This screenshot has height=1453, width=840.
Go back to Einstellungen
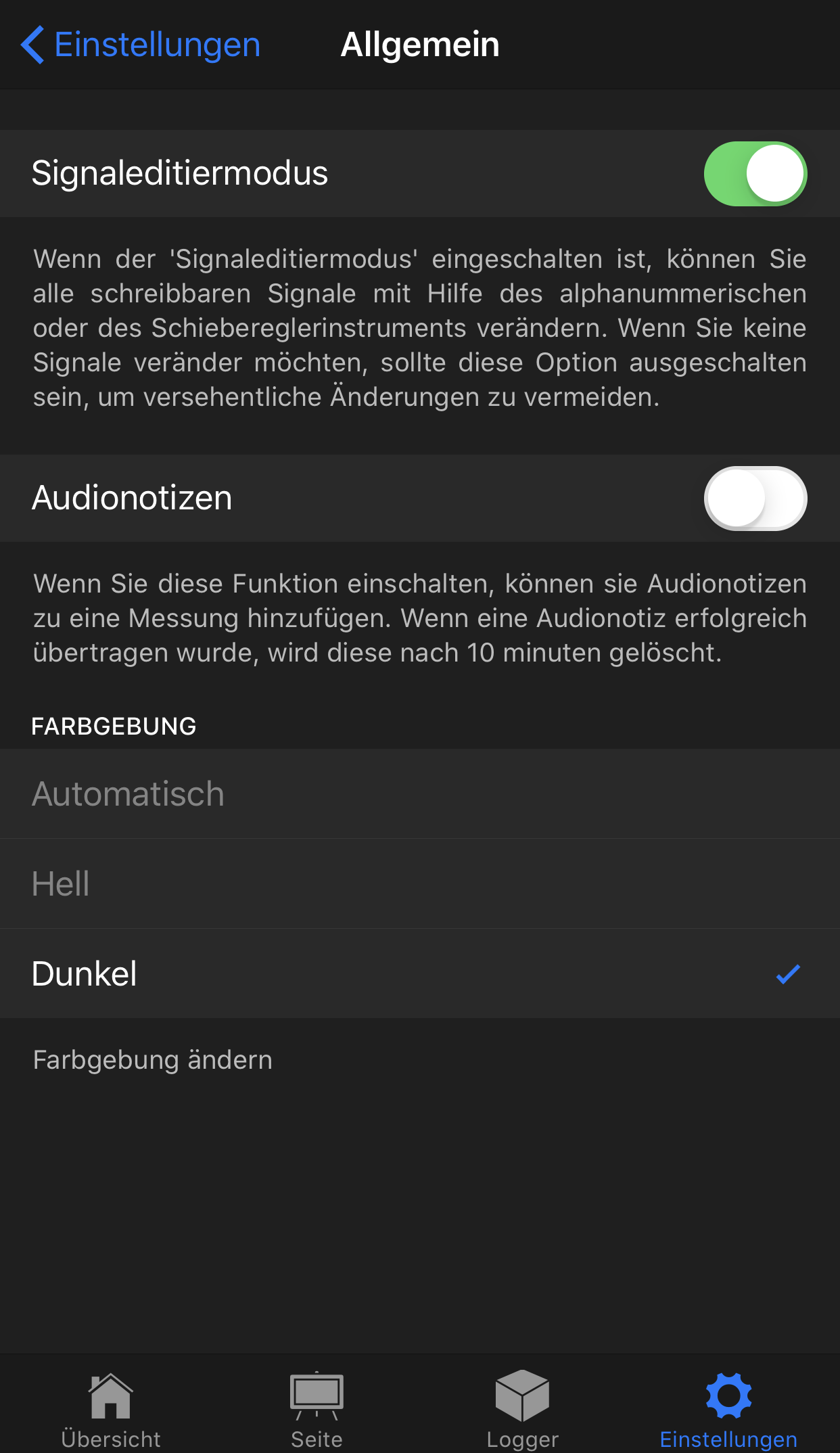(141, 45)
